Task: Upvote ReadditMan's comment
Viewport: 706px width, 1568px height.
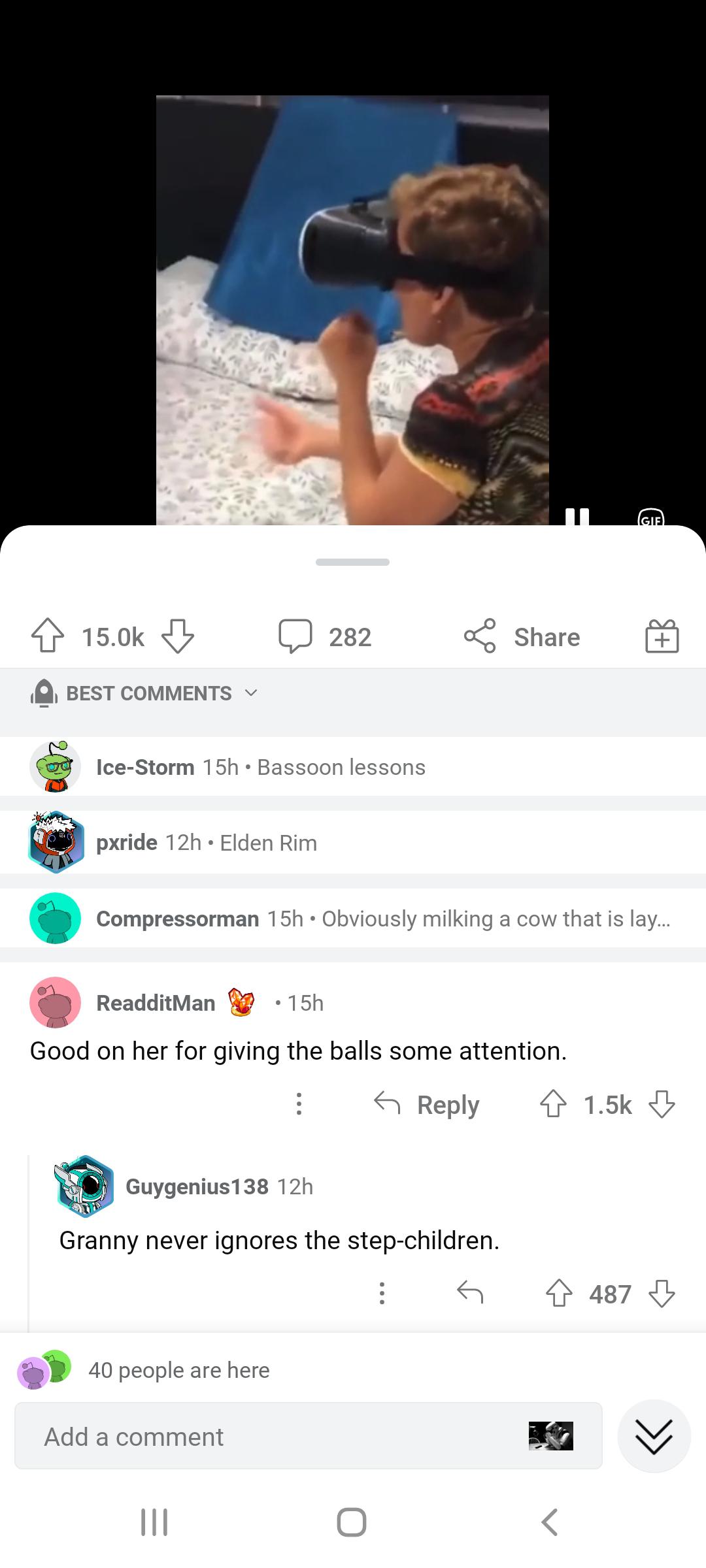Action: pos(553,1105)
